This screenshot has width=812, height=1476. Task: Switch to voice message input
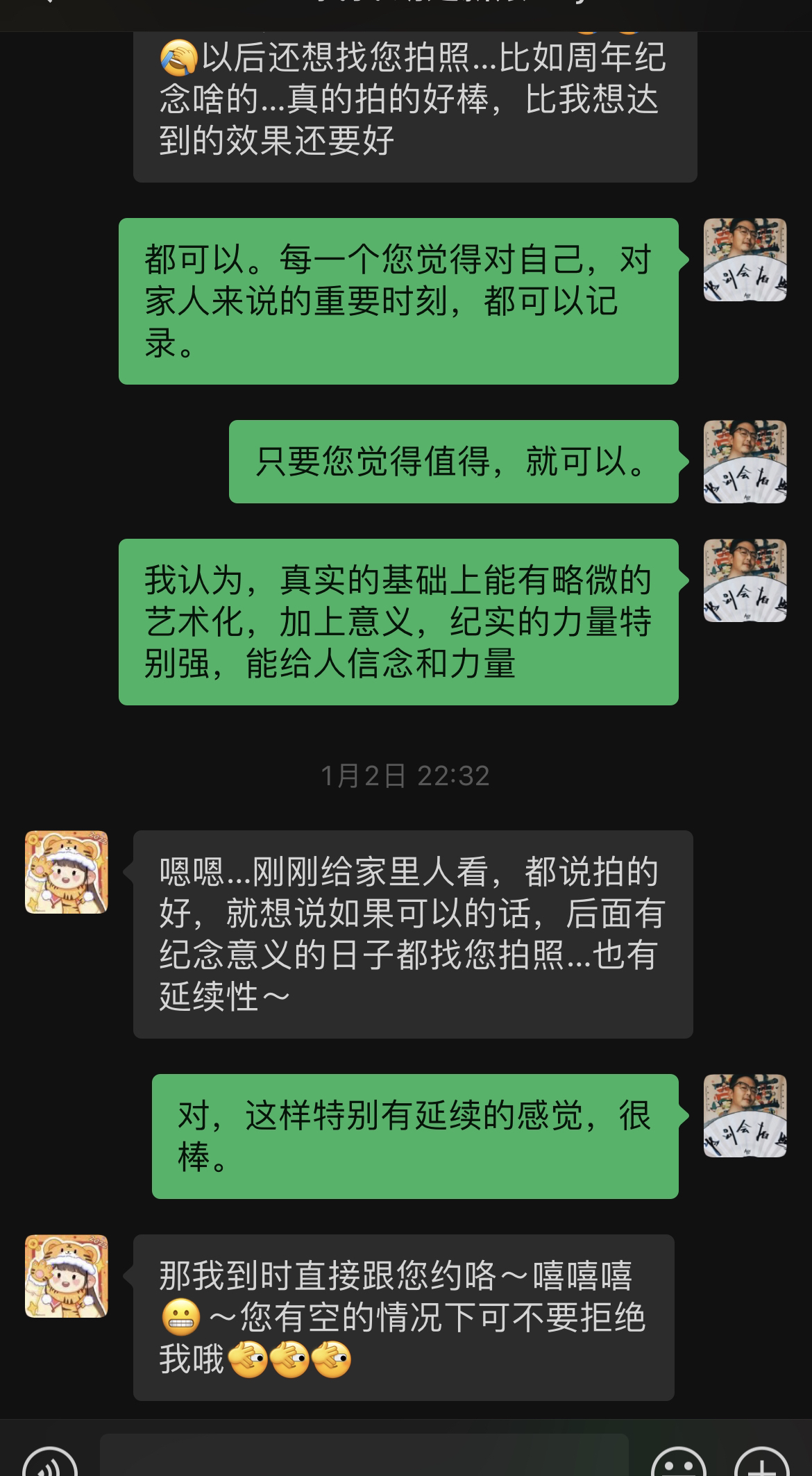coord(50,1461)
